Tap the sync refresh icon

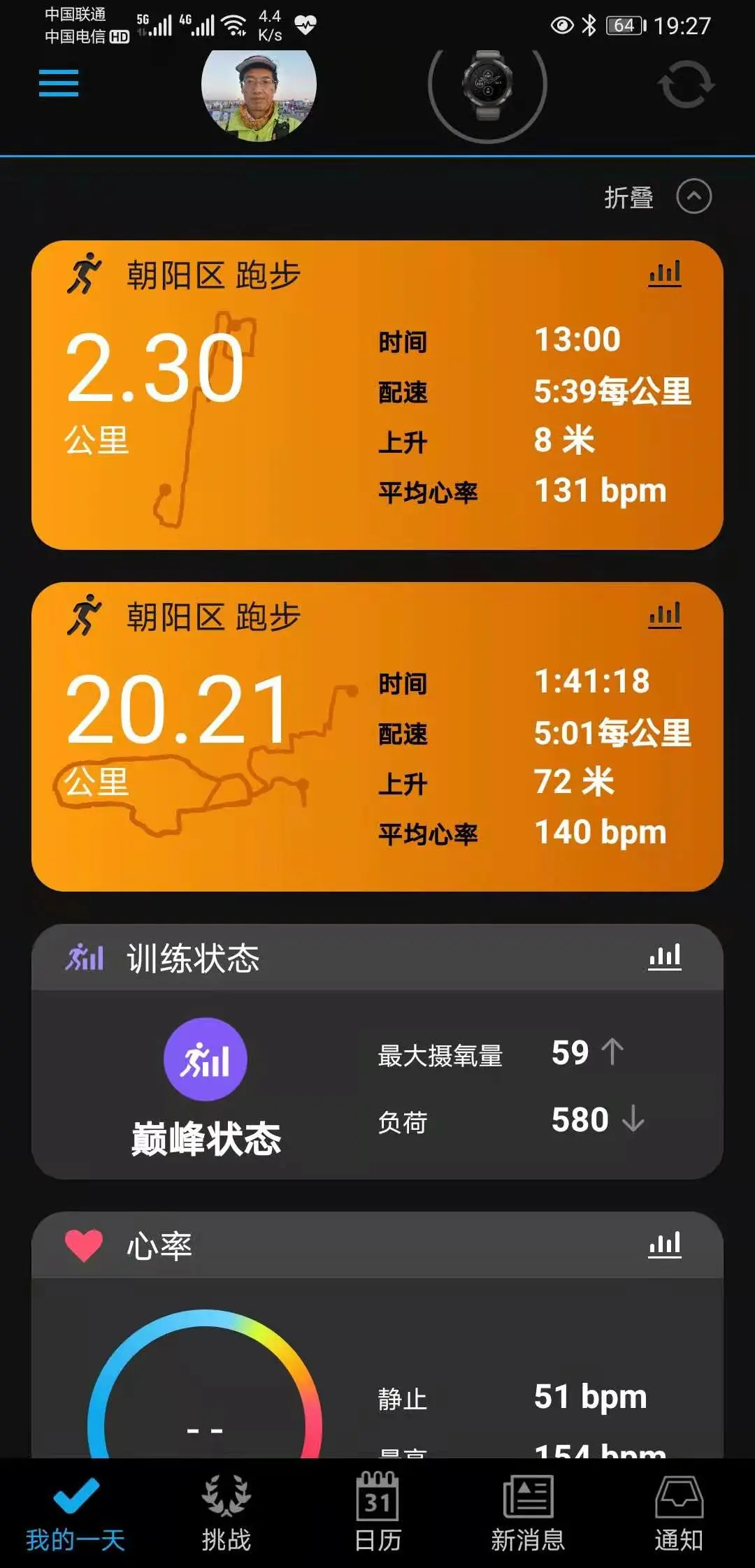point(686,85)
